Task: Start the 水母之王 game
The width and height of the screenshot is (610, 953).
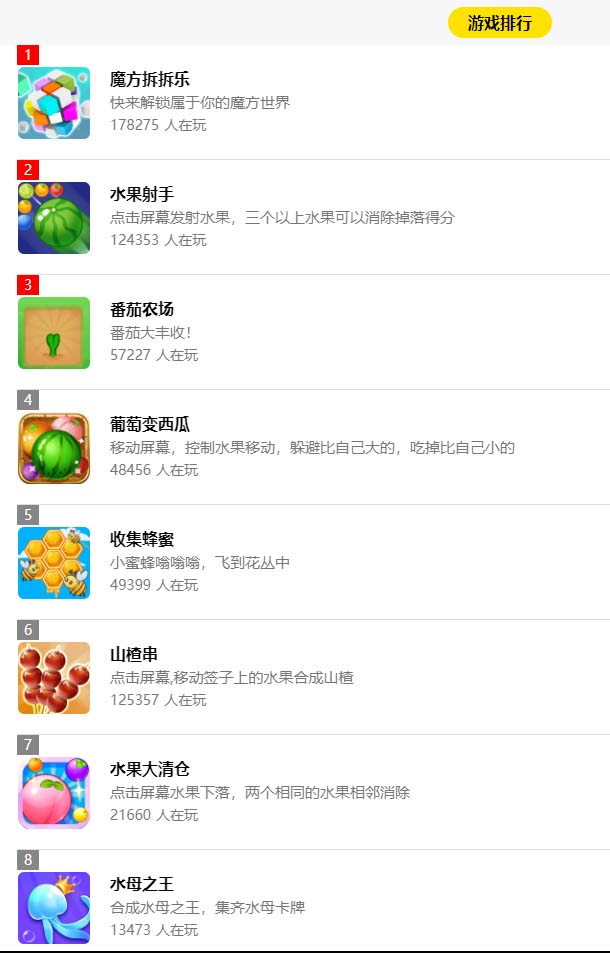Action: point(142,885)
